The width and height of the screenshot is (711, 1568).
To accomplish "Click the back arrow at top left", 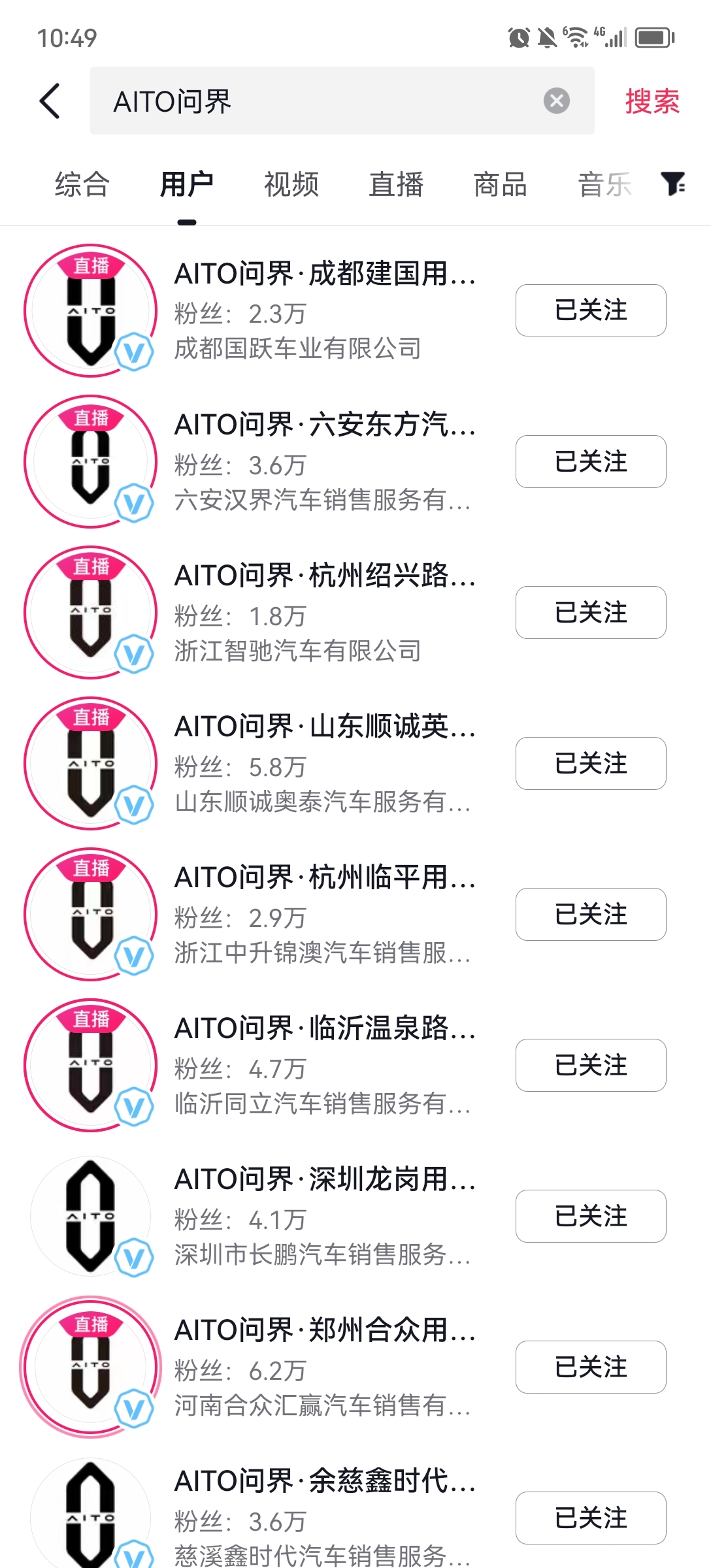I will click(x=50, y=101).
